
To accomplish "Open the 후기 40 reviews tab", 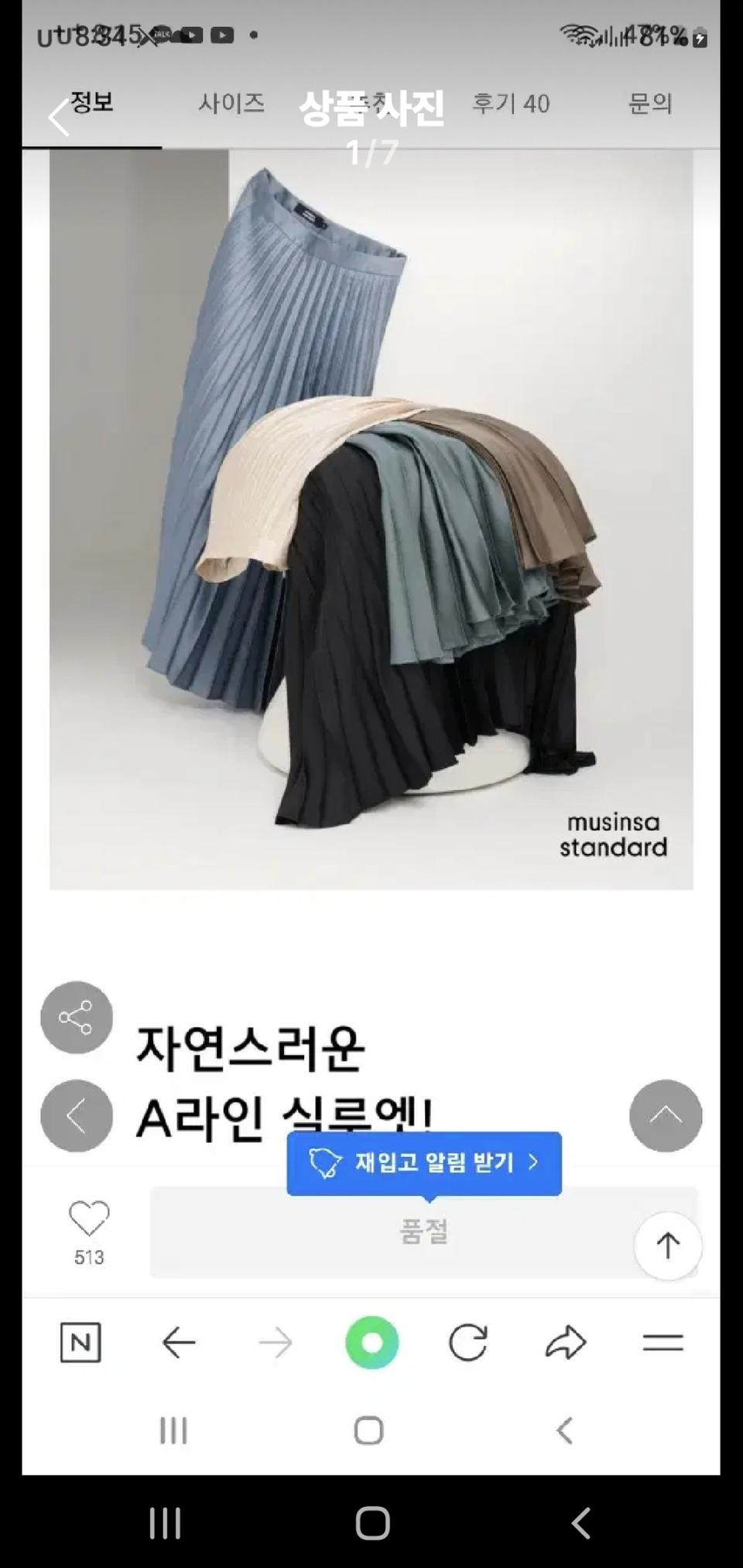I will (510, 104).
